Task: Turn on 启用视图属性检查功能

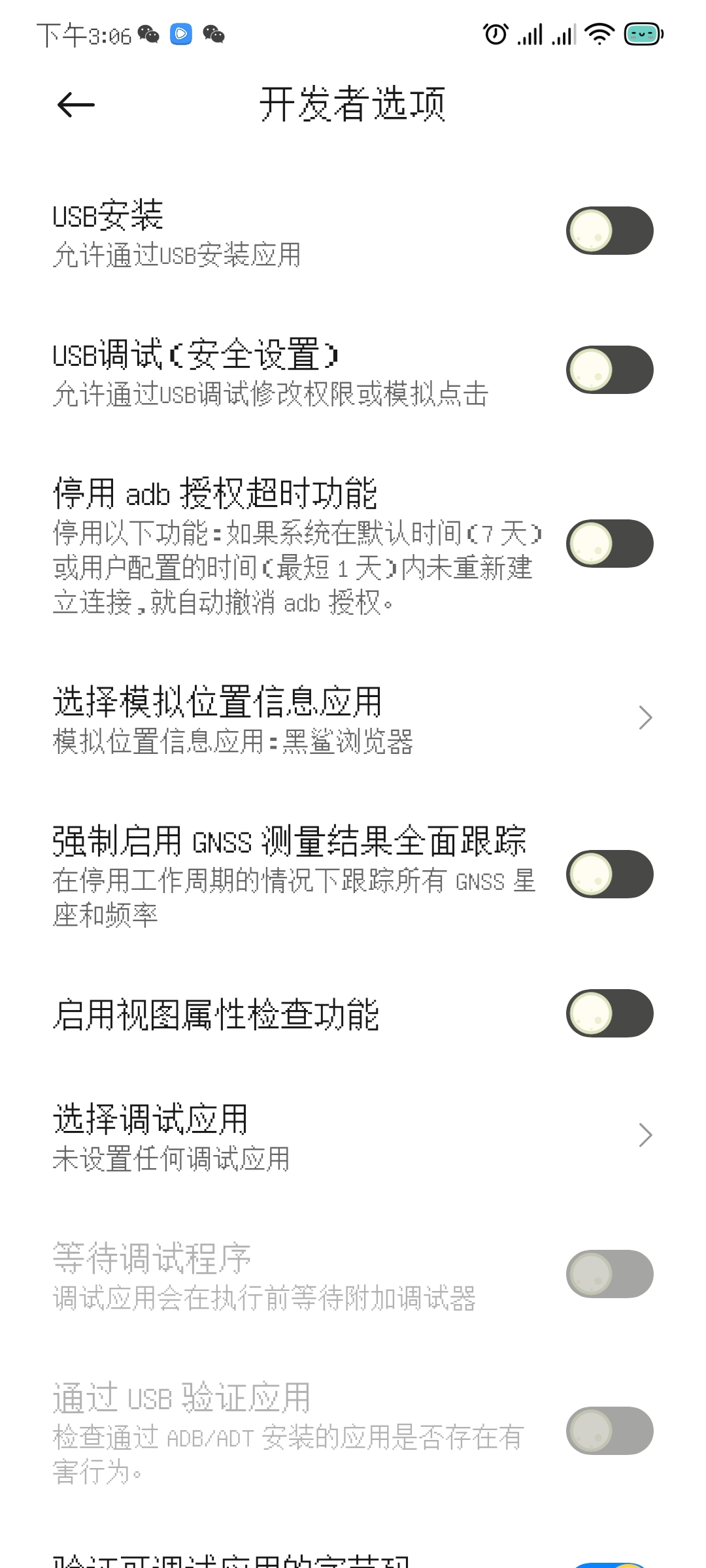Action: tap(609, 1013)
